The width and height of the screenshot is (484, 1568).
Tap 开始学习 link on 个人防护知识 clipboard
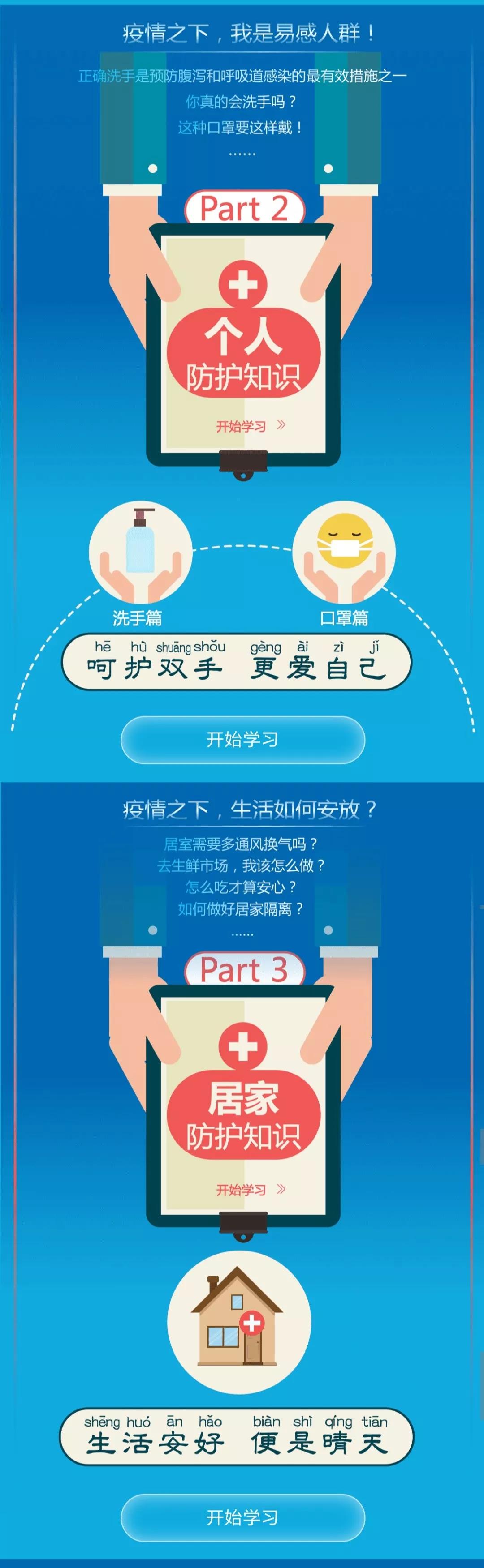pos(250,425)
